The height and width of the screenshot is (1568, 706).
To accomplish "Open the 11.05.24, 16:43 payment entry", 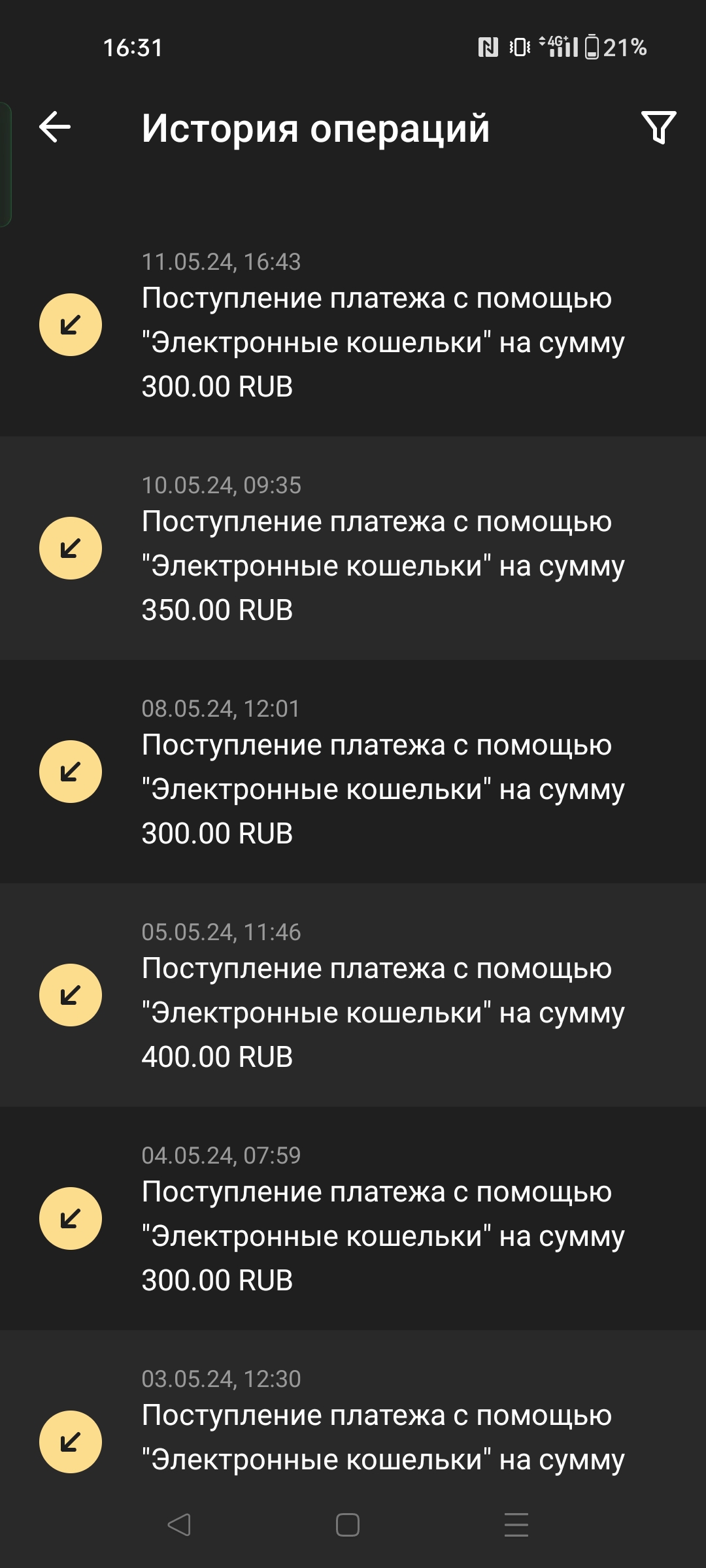I will click(353, 325).
